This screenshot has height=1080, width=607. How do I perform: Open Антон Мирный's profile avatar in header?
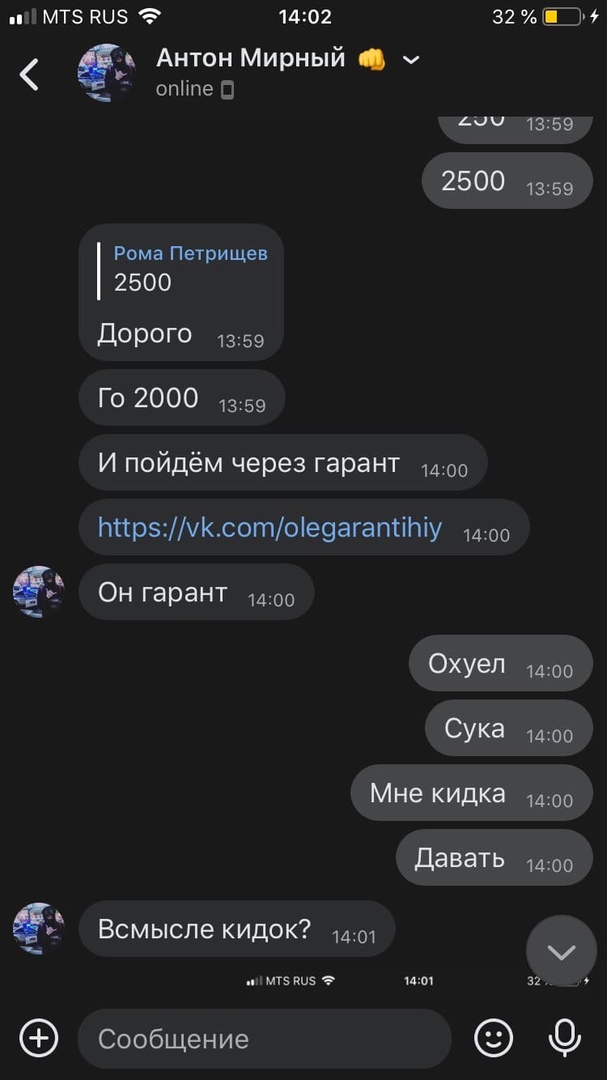coord(107,73)
